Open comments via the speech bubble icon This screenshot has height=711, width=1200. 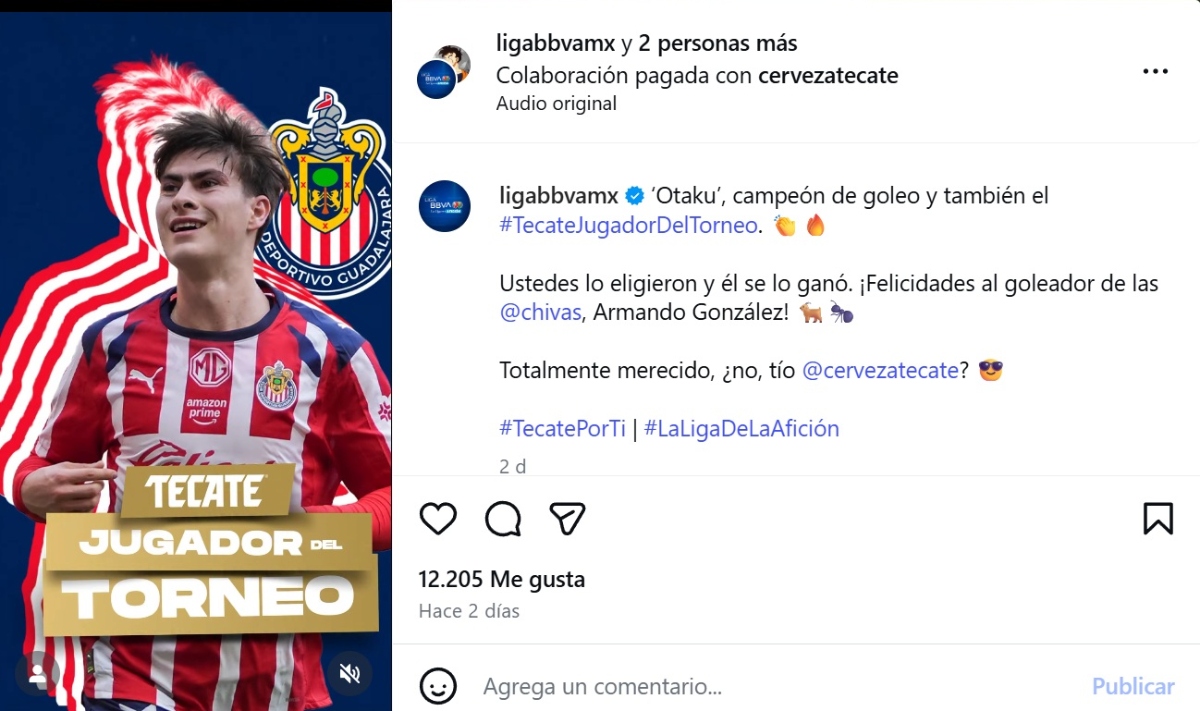pyautogui.click(x=503, y=518)
